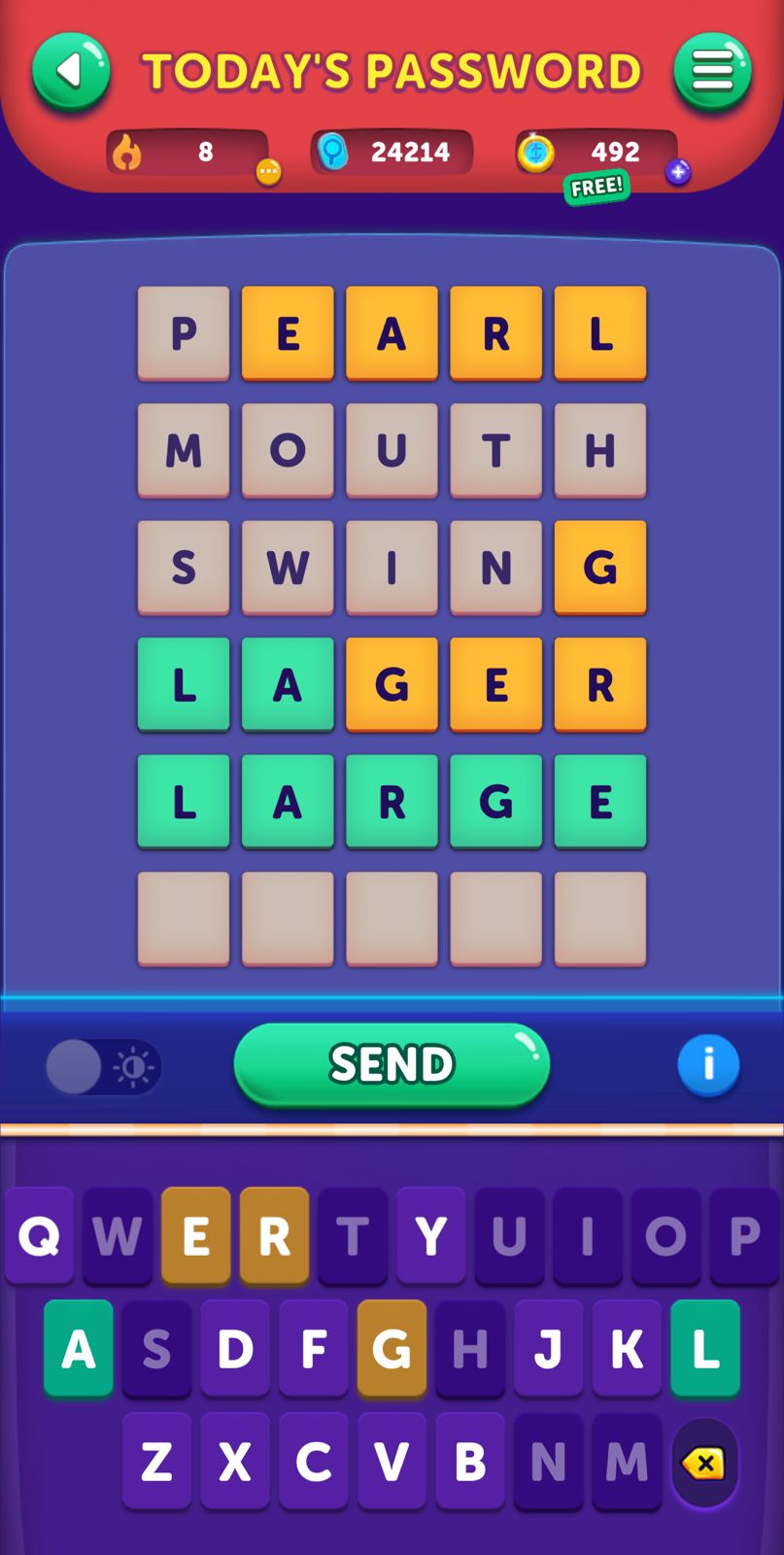Tap the letter L key on the keyboard

pyautogui.click(x=705, y=1347)
